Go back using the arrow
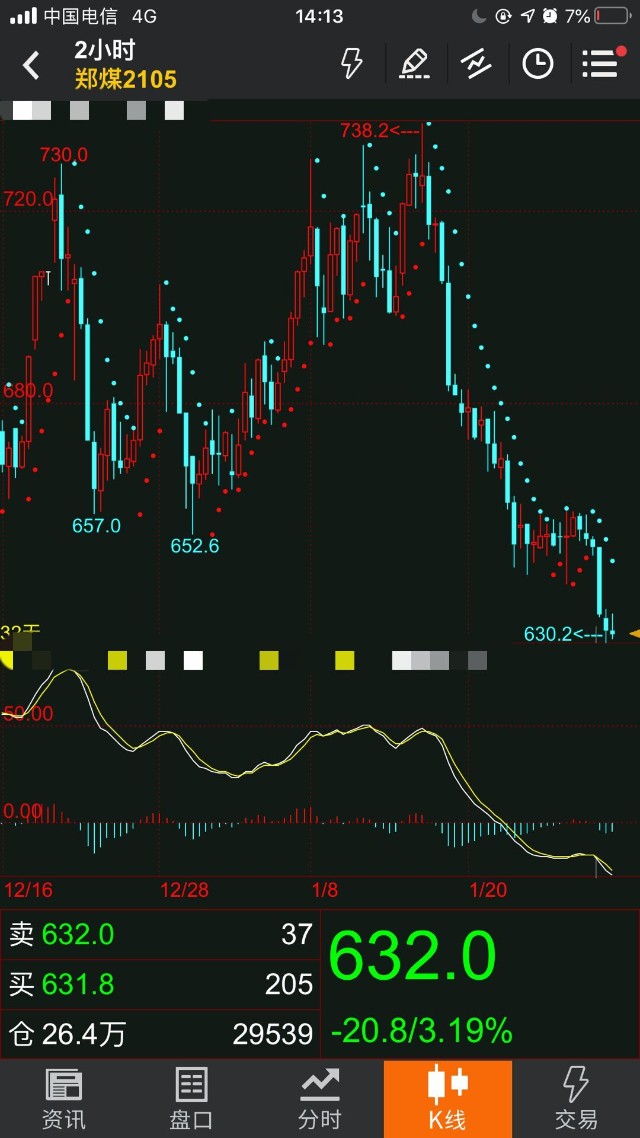Image resolution: width=640 pixels, height=1138 pixels. point(31,66)
